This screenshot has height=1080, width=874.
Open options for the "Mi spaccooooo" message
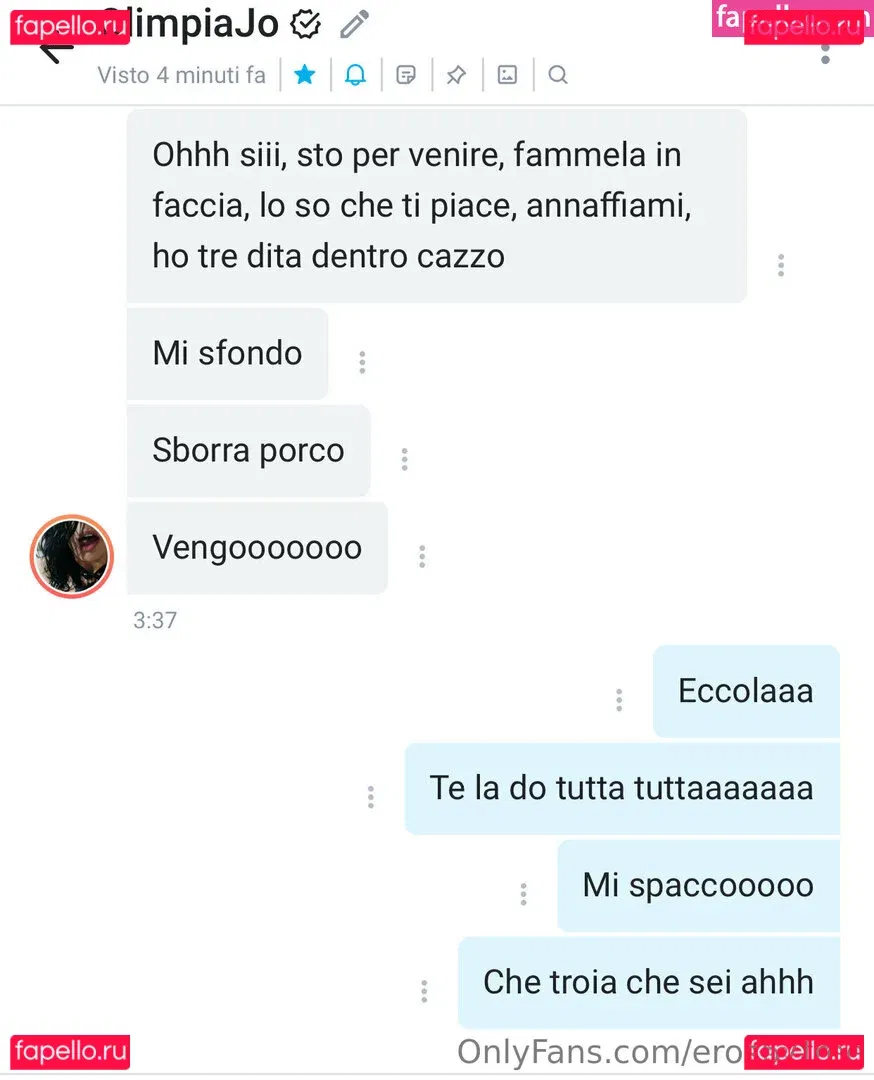coord(523,894)
